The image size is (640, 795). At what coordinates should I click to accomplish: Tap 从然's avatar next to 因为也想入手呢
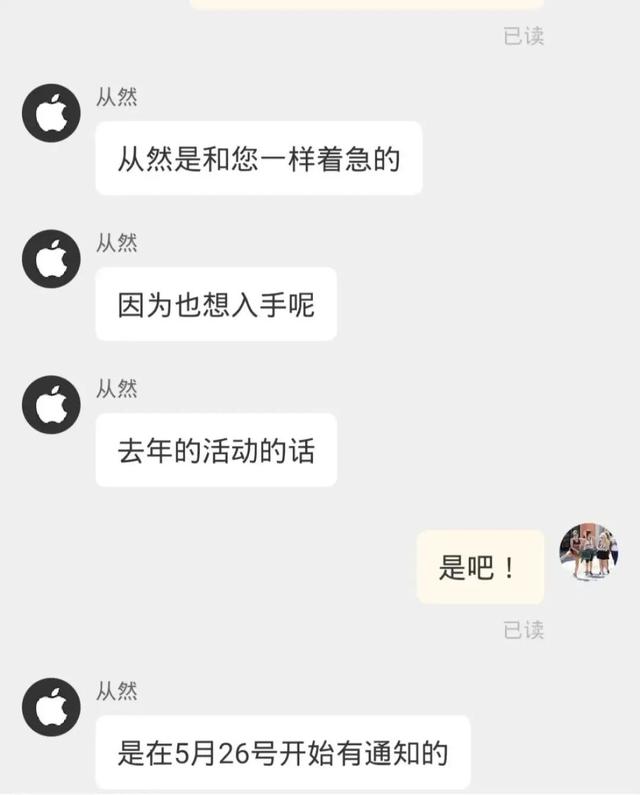click(51, 260)
